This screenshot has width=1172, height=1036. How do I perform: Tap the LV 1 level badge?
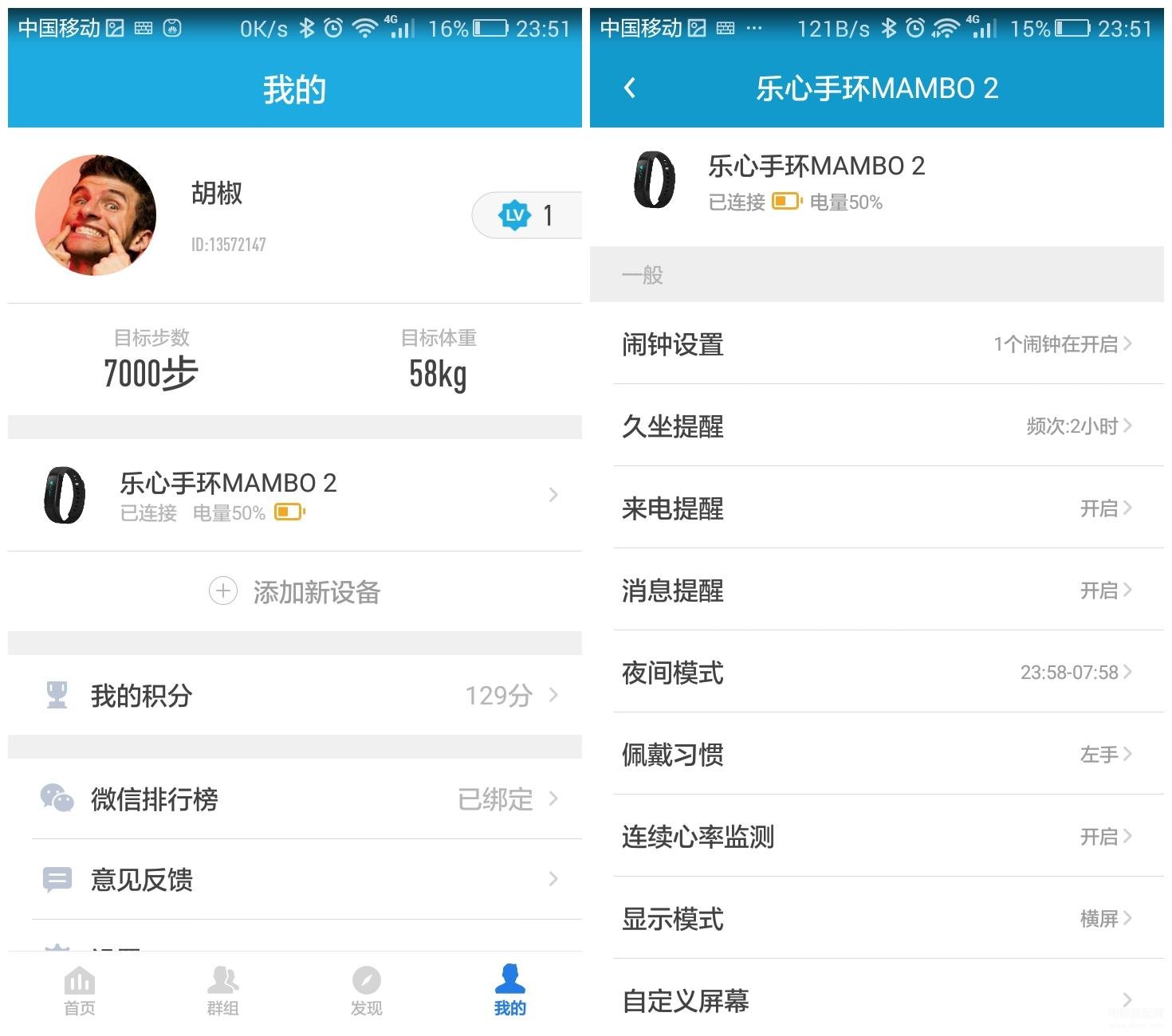(526, 215)
